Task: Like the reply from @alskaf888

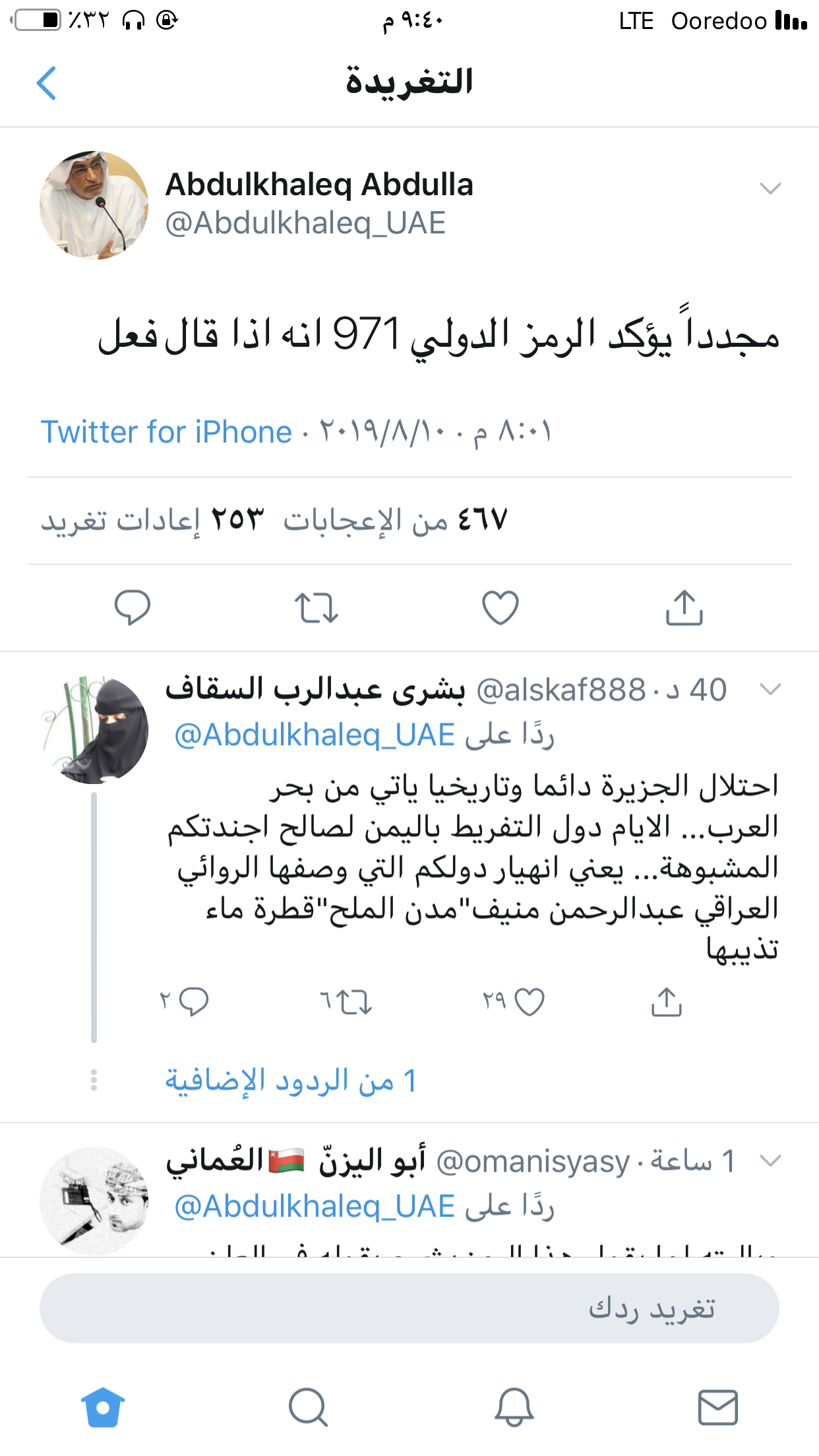Action: coord(529,1002)
